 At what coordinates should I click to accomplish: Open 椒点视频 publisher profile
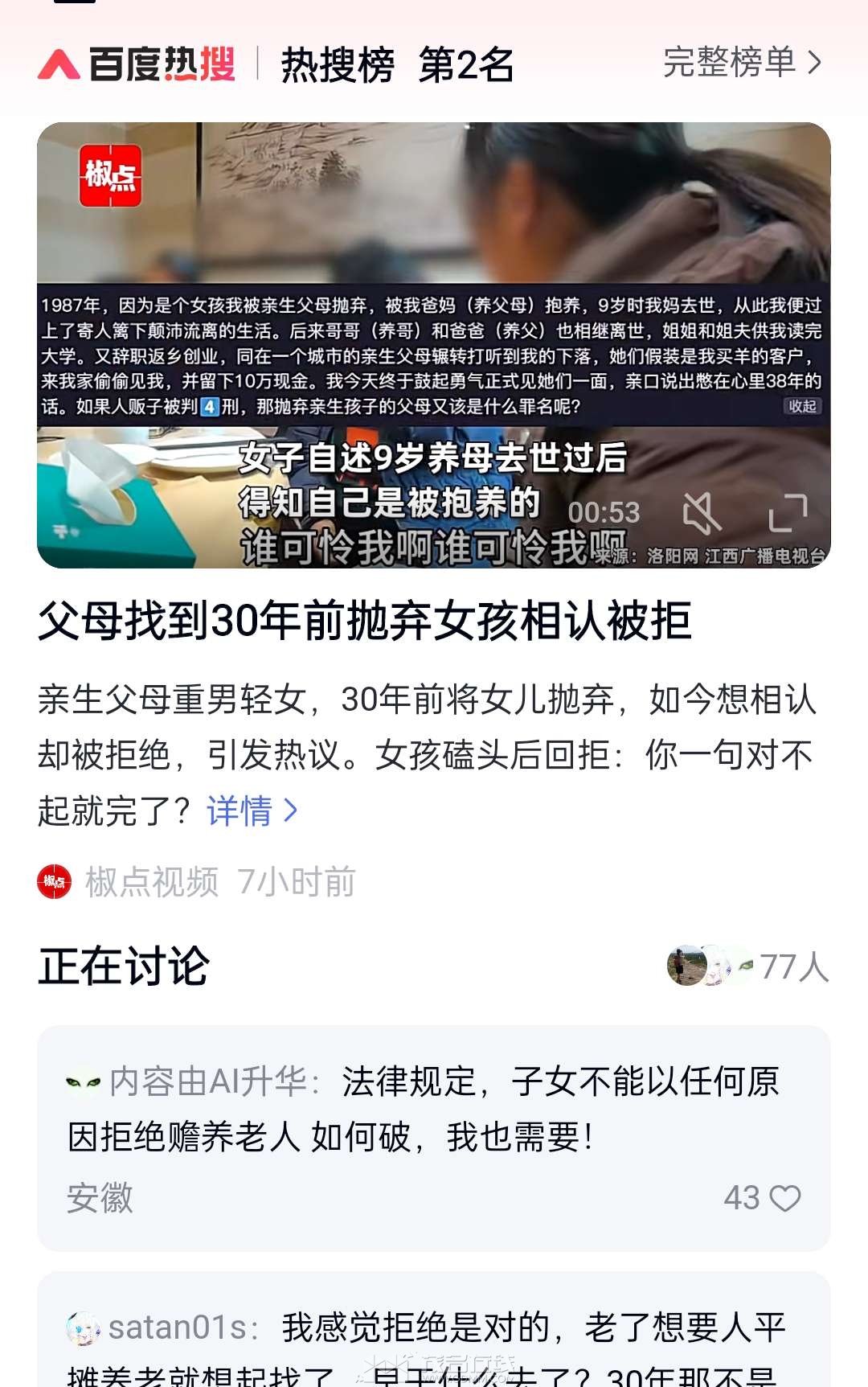pos(151,882)
